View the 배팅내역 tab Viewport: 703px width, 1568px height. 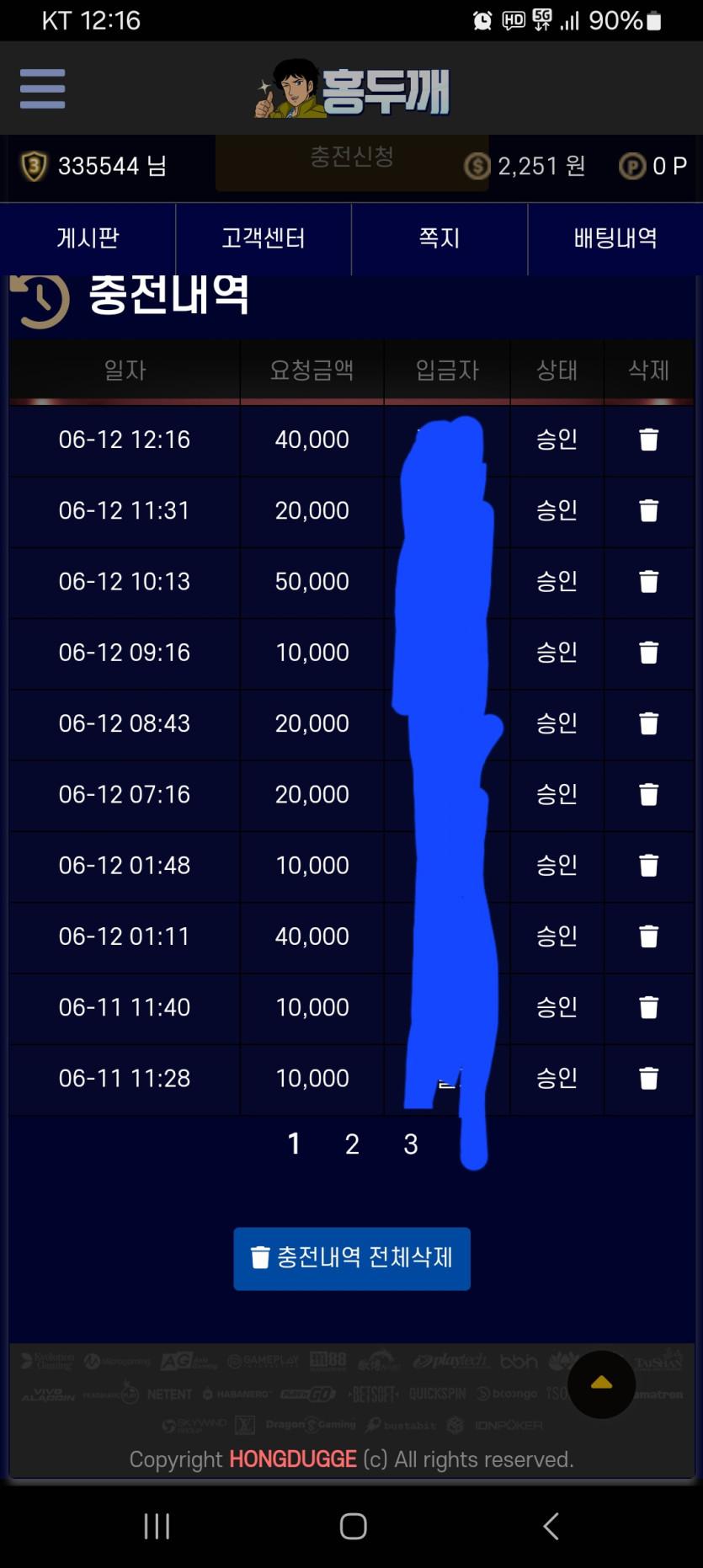point(615,238)
